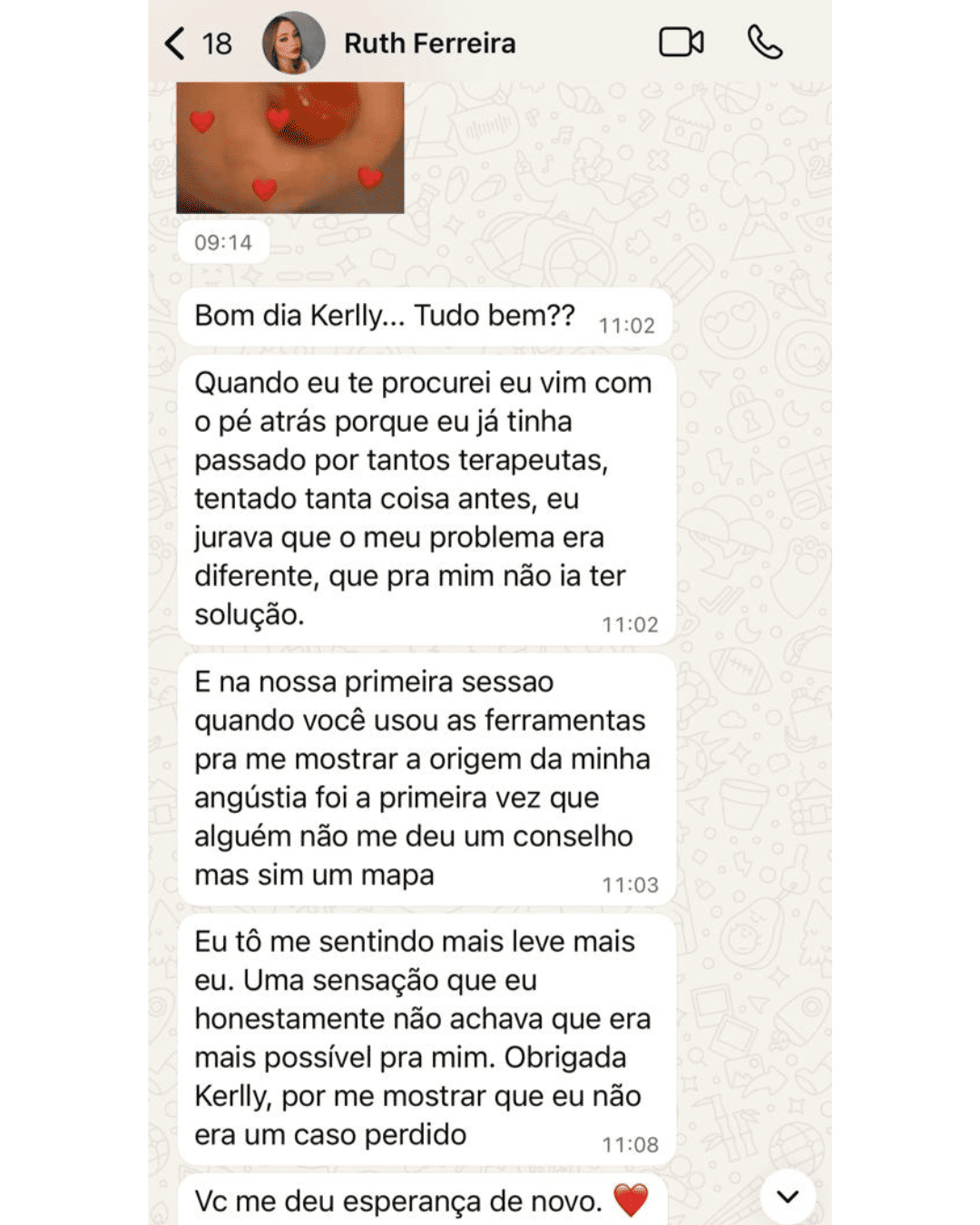
Task: Start a voice call with Ruth Ferreira
Action: tap(764, 43)
